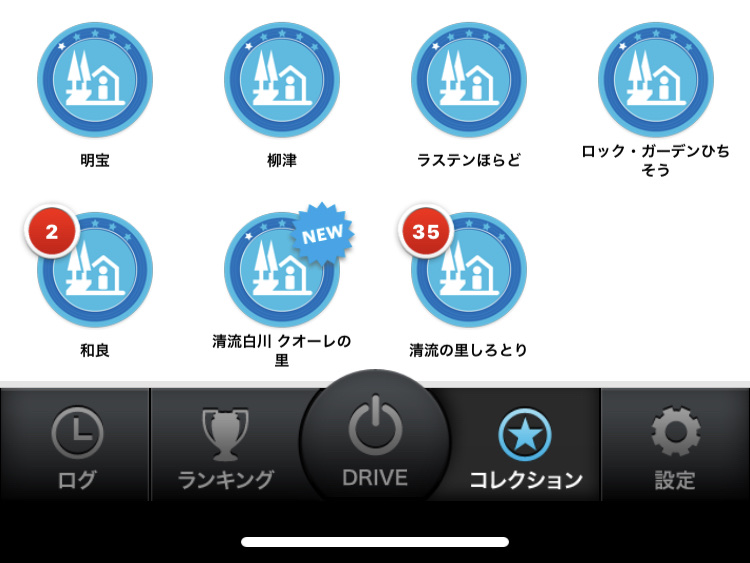Select the コレクション tab
The width and height of the screenshot is (750, 563).
tap(525, 447)
